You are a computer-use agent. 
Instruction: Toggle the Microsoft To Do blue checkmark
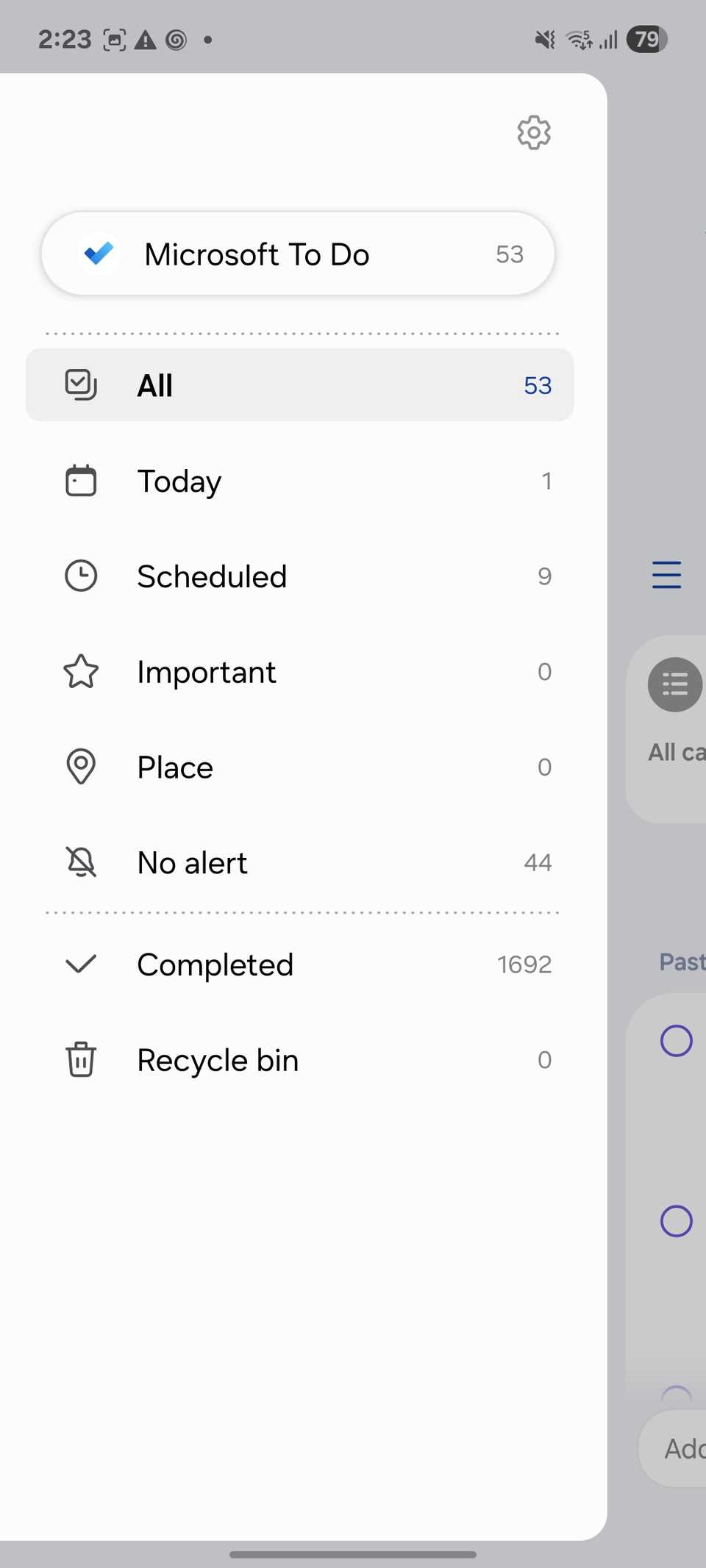click(x=98, y=254)
